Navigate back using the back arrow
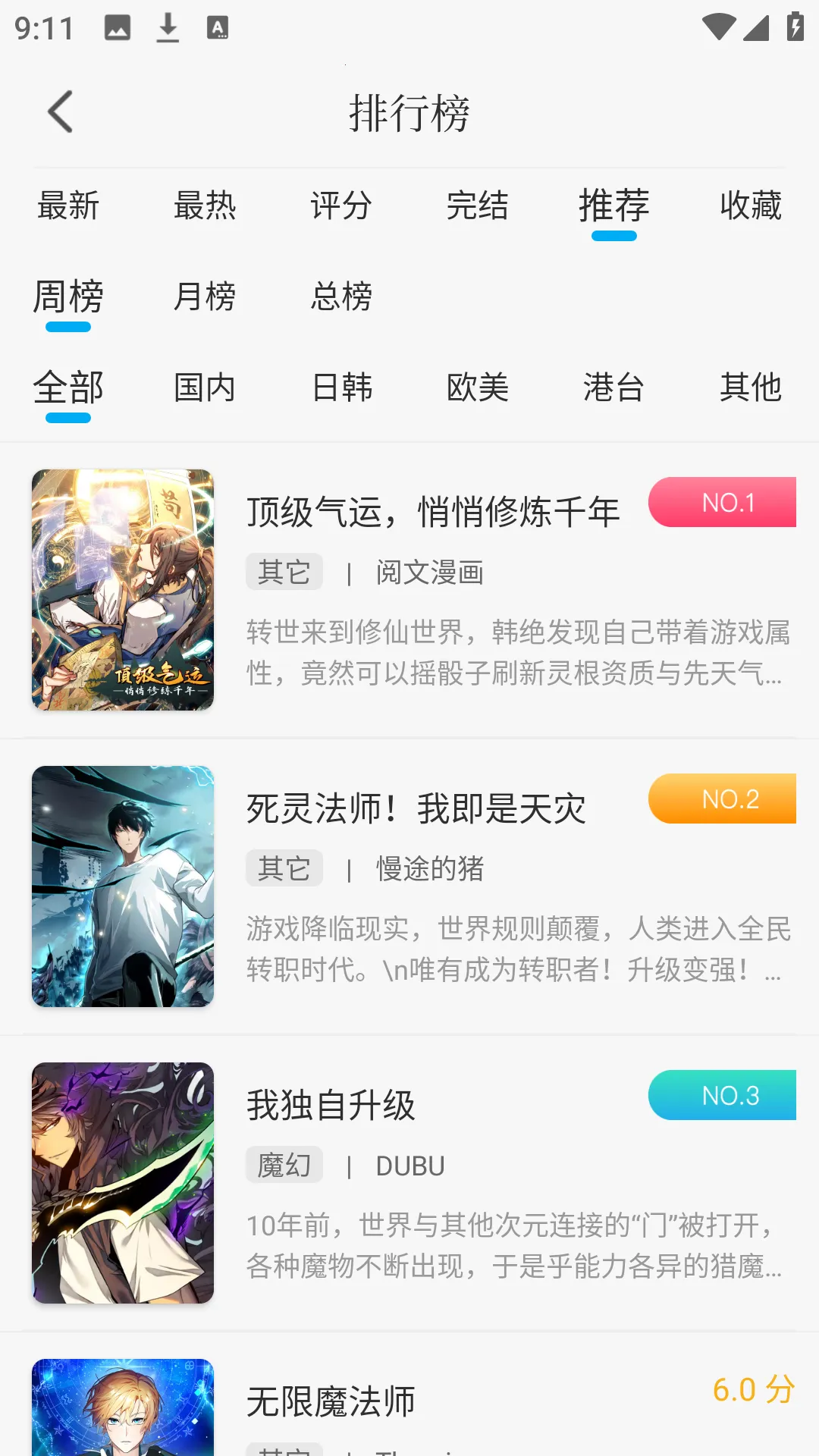 tap(59, 111)
